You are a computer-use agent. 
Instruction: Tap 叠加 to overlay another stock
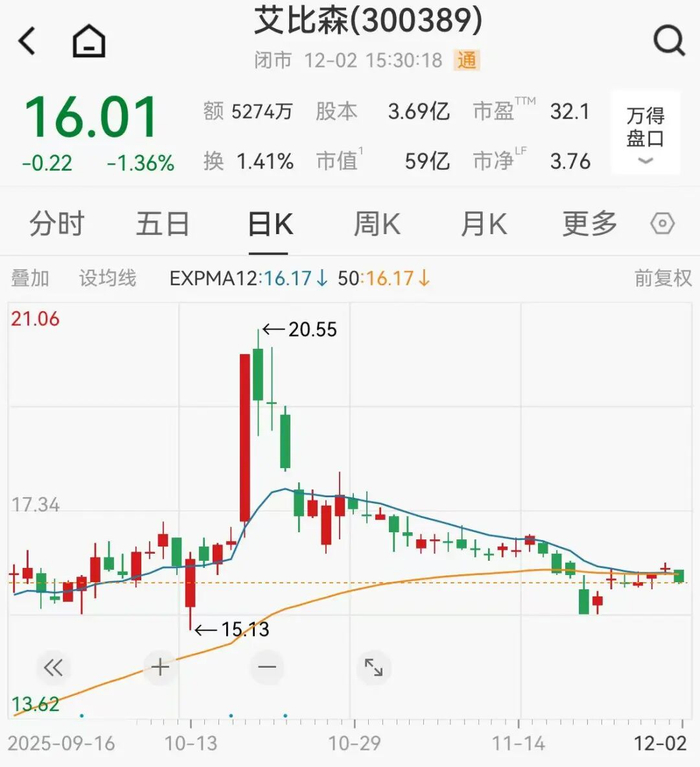point(29,279)
